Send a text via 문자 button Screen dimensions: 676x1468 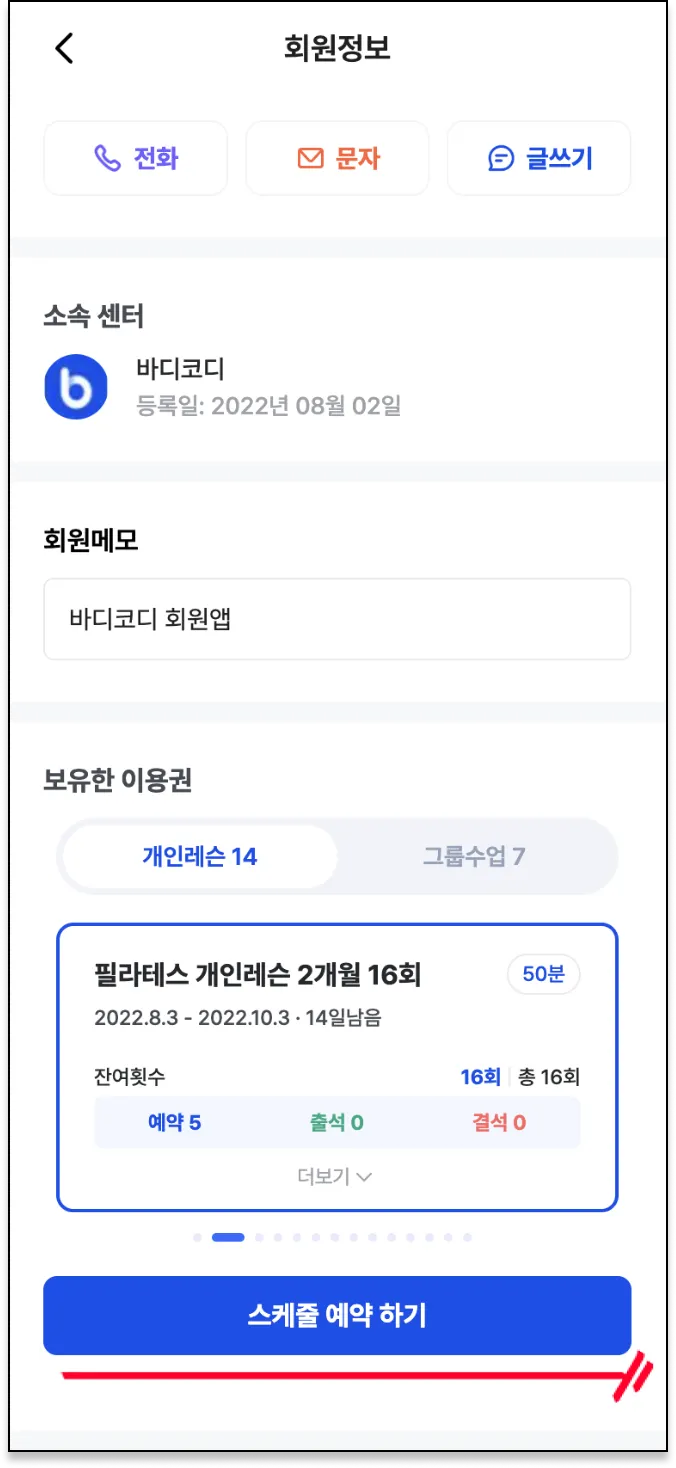[x=338, y=158]
